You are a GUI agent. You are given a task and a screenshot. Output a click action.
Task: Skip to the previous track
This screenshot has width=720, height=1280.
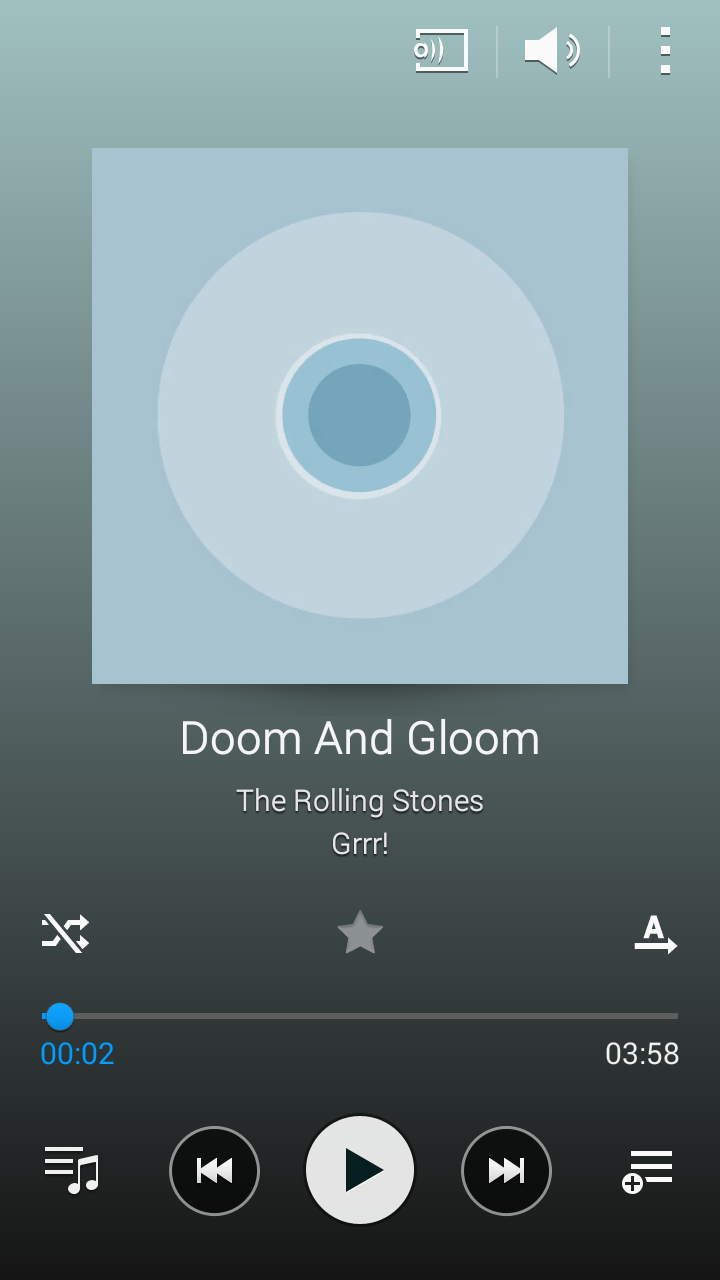214,1171
